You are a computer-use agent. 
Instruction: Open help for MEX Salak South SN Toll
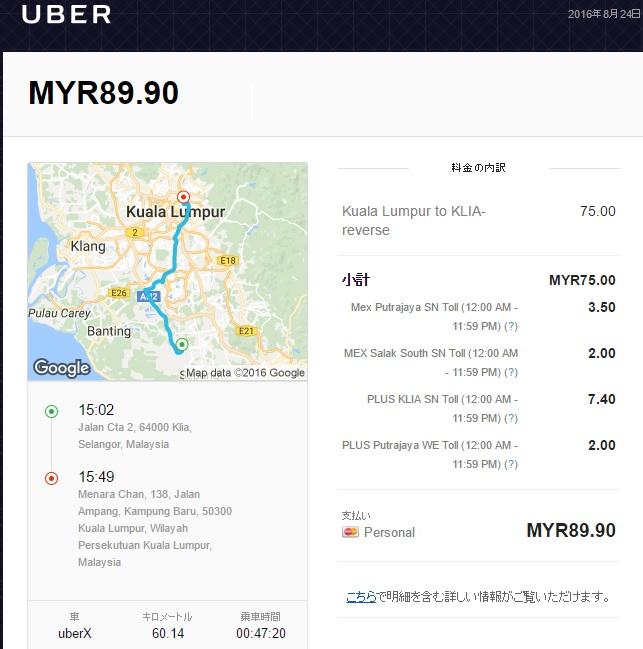coord(511,372)
